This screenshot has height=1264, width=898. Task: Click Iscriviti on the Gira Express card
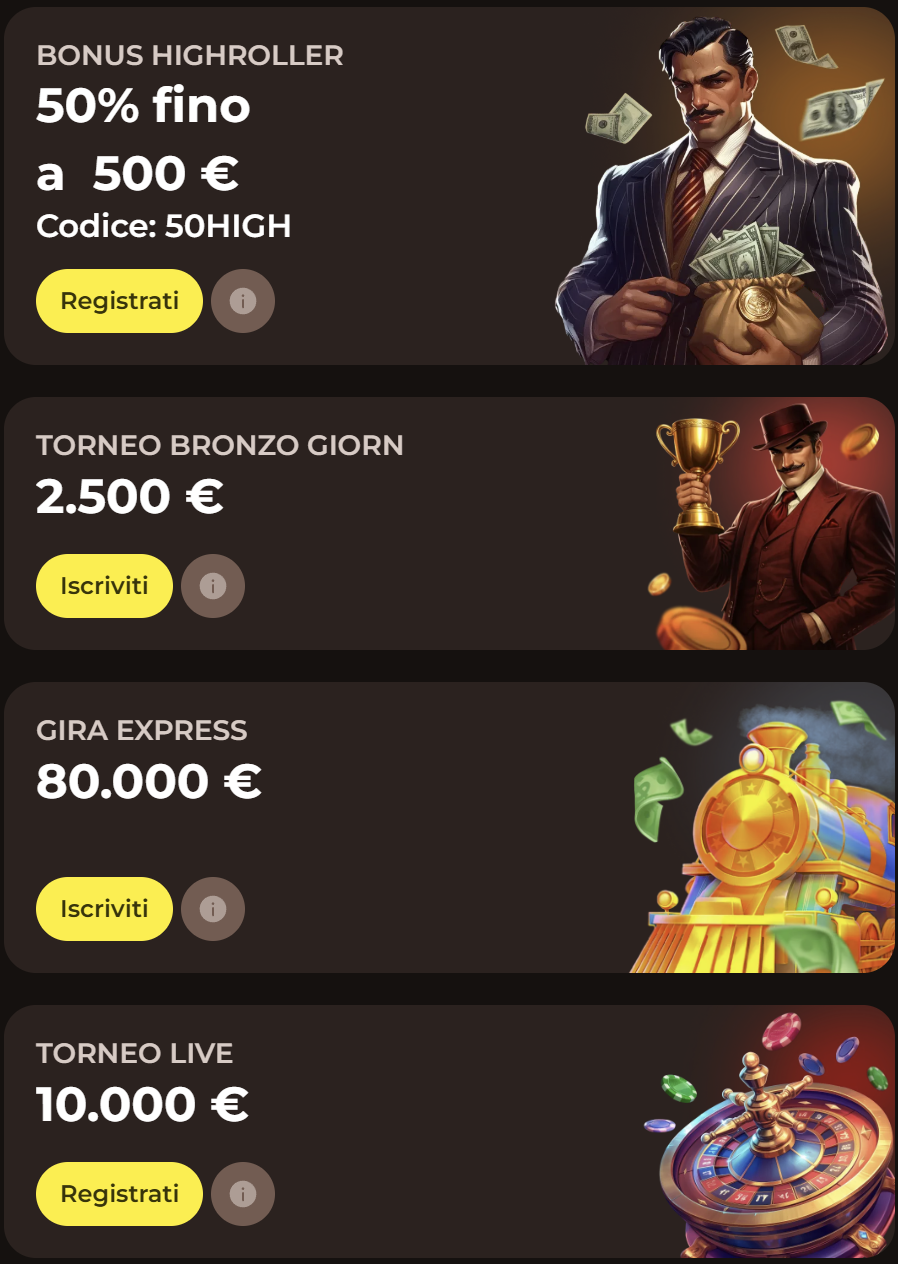click(104, 908)
